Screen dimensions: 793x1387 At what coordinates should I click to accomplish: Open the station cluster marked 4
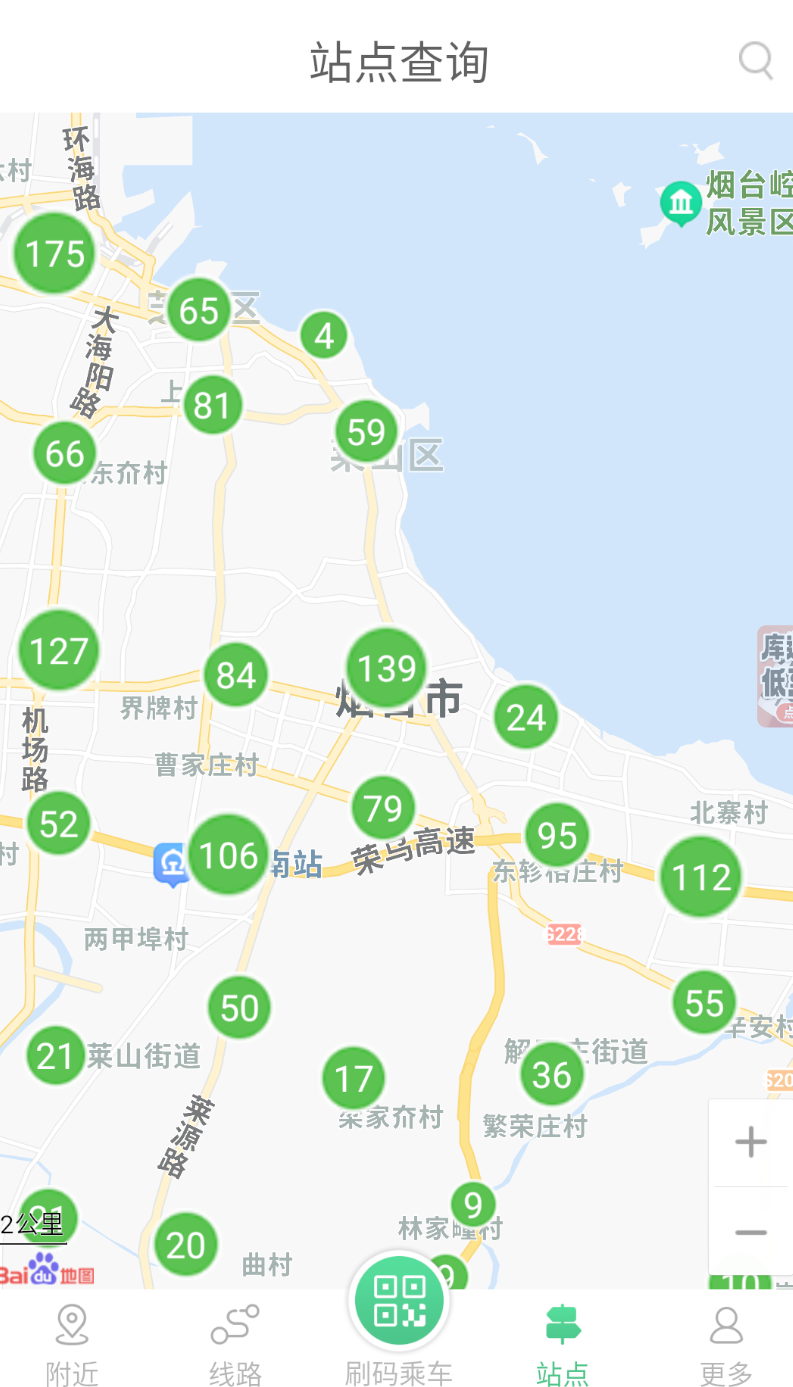(x=324, y=336)
